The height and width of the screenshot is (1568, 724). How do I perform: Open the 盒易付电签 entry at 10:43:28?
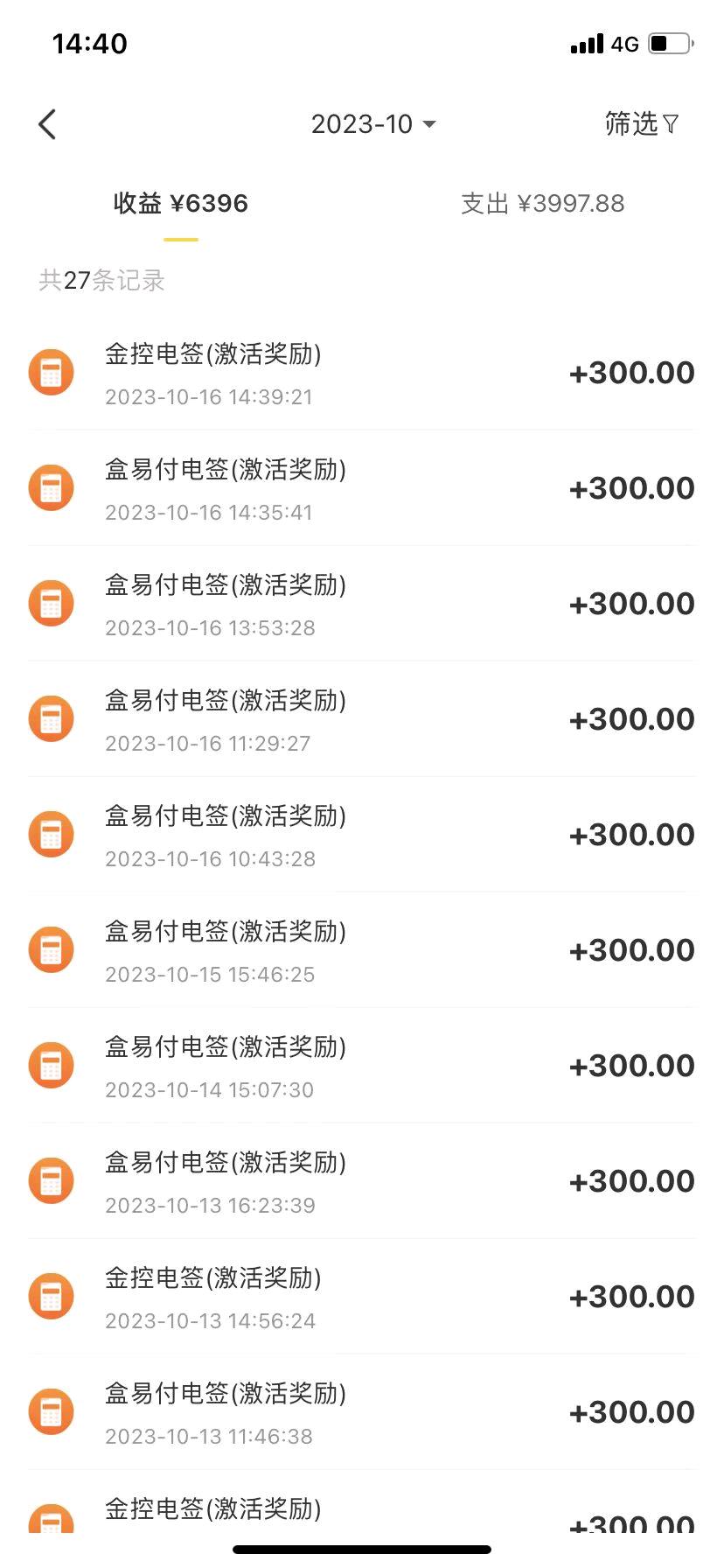click(362, 835)
